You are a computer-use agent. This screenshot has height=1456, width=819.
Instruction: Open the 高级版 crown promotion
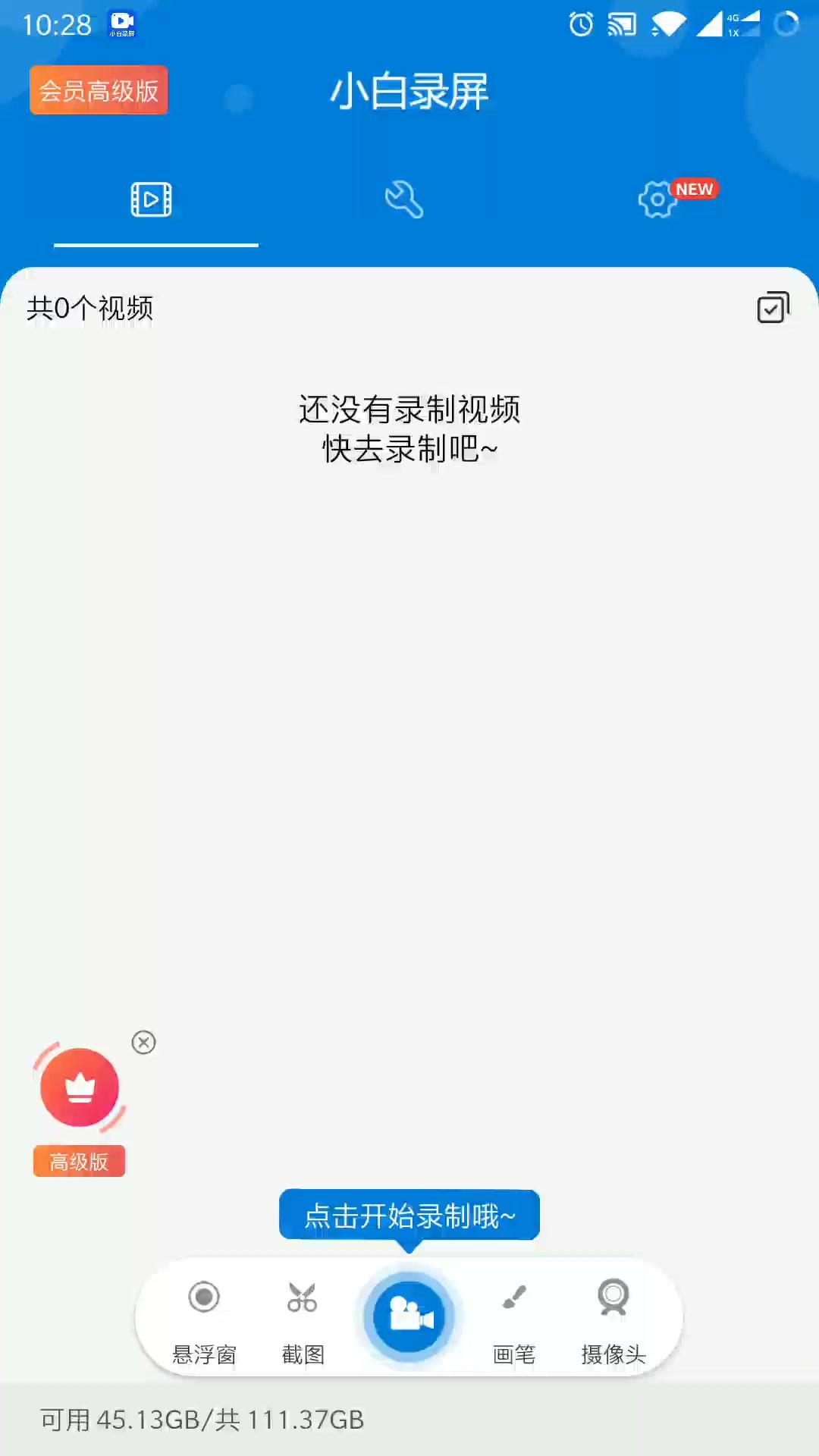[x=80, y=1089]
